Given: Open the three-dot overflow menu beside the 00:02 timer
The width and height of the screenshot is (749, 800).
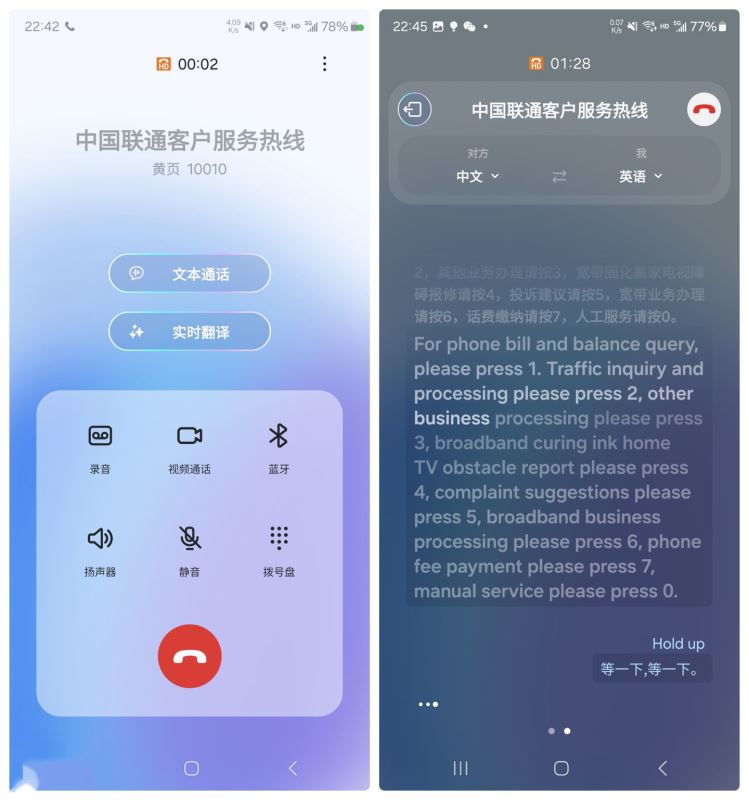Looking at the screenshot, I should [x=324, y=64].
